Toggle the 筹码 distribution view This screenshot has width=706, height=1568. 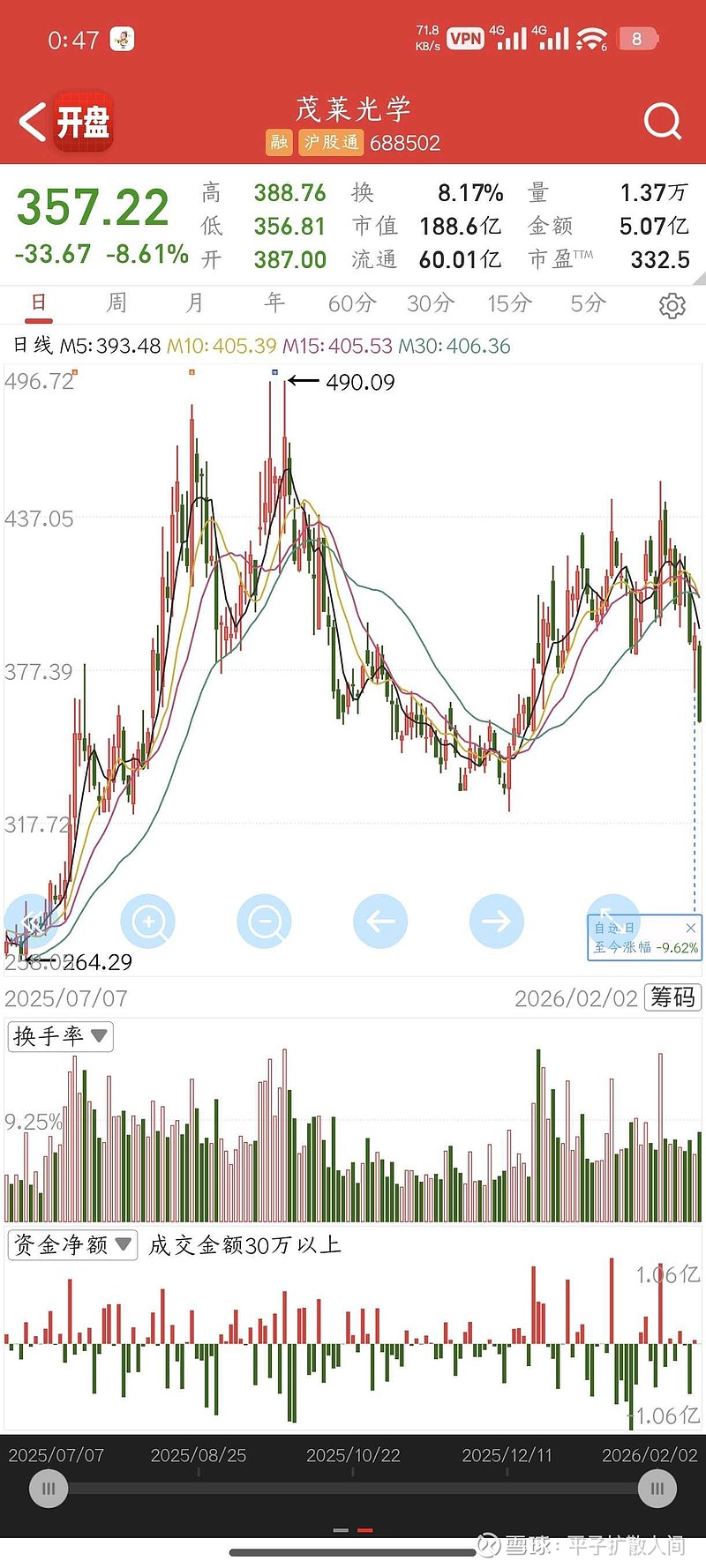[674, 997]
